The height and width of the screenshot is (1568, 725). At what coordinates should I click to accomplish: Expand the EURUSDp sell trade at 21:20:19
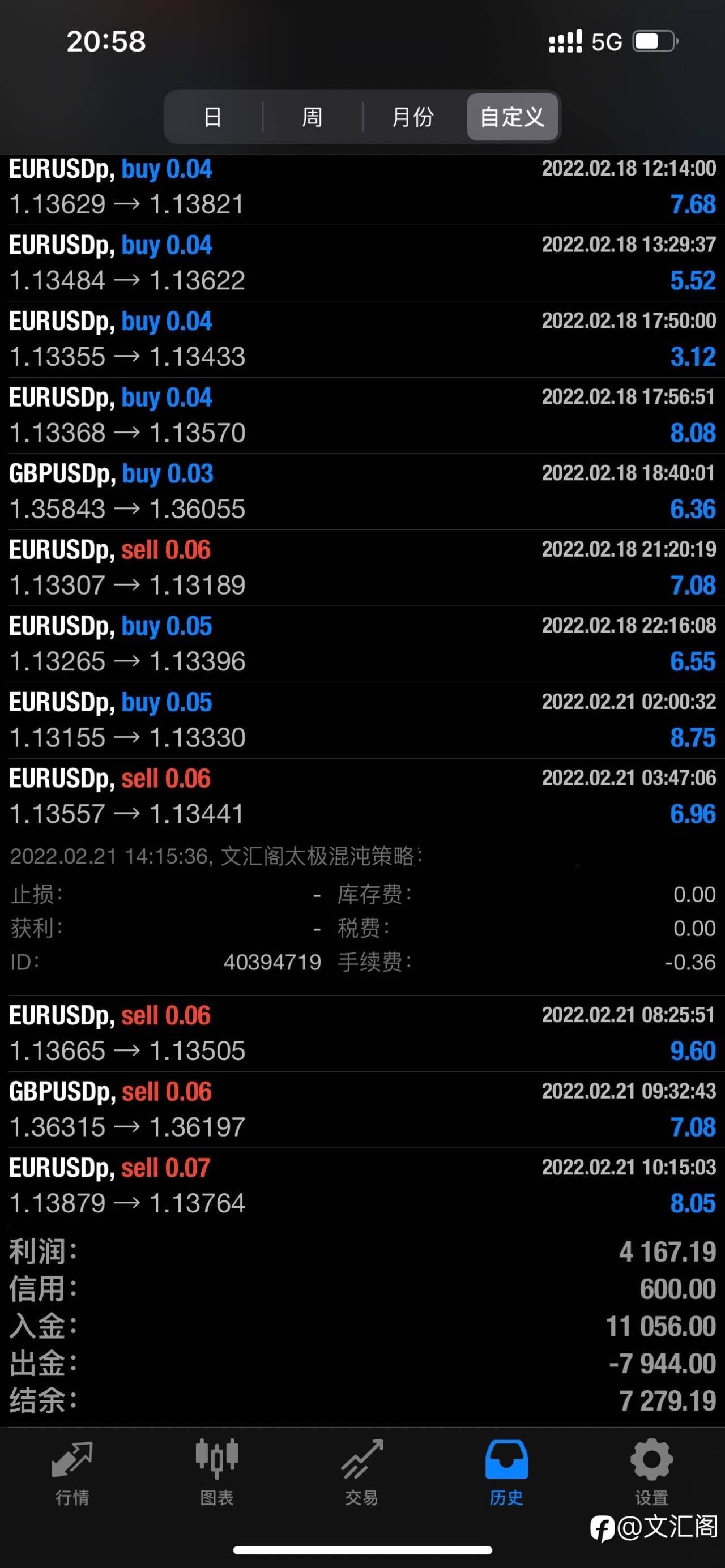[362, 567]
